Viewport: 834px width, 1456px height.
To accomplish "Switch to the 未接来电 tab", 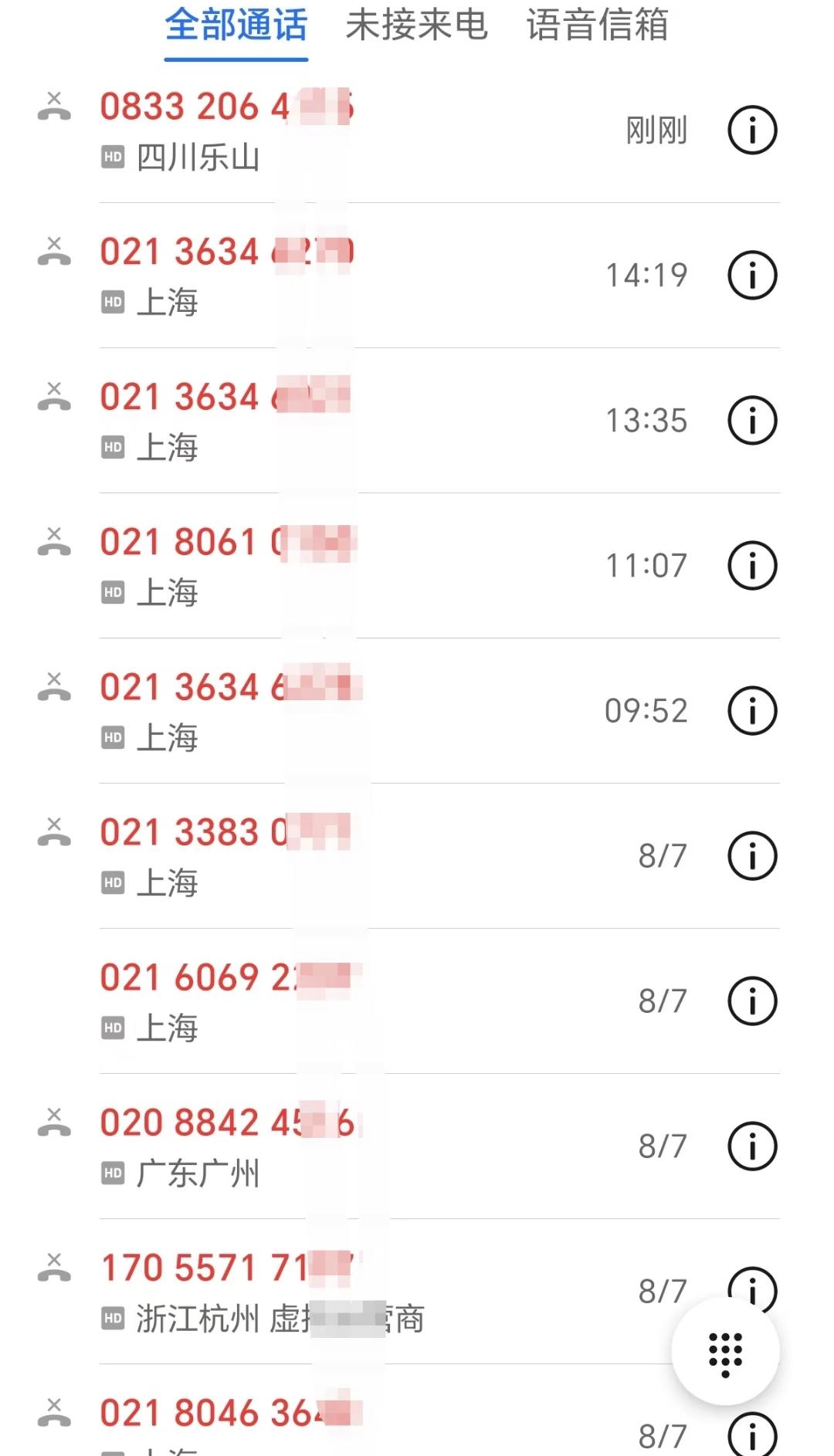I will coord(416,25).
